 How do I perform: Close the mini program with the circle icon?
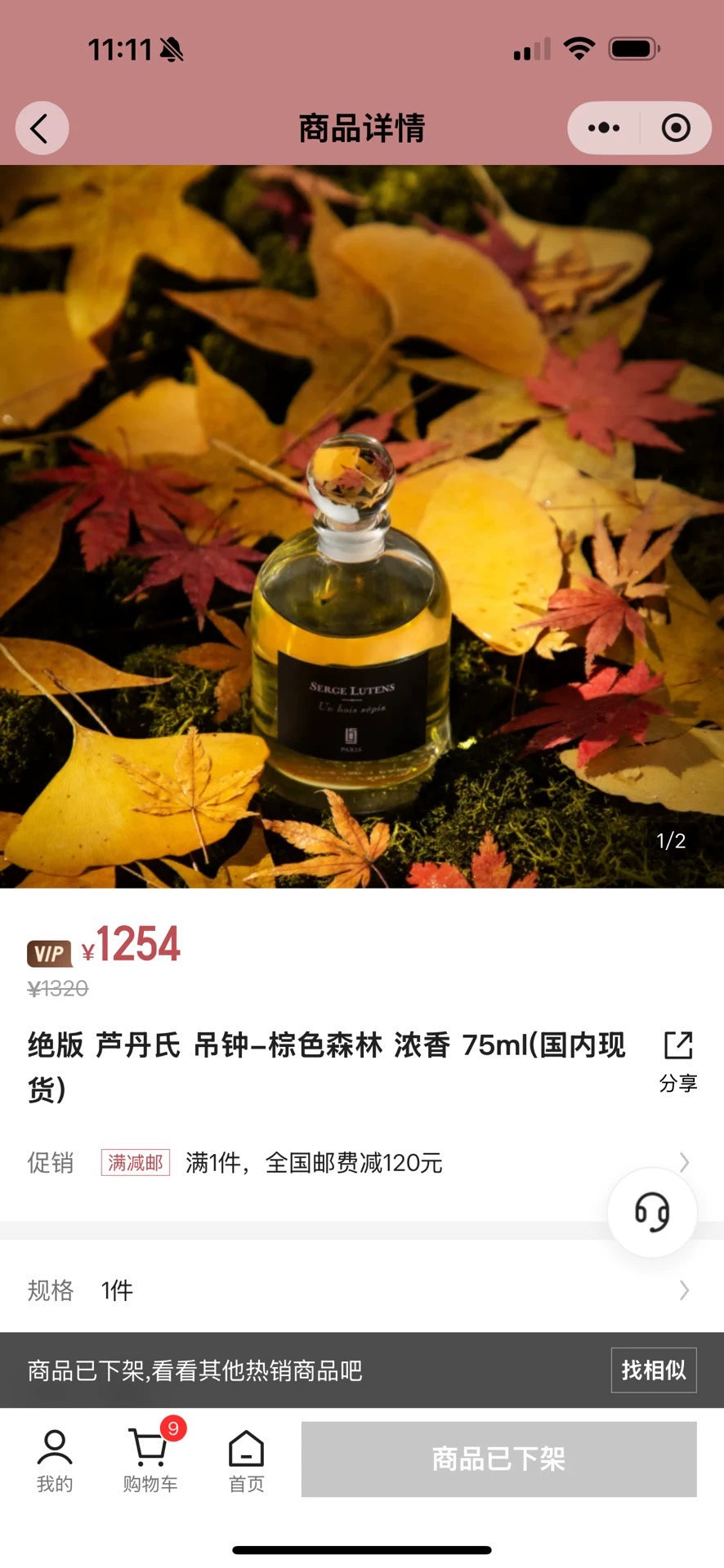(676, 128)
